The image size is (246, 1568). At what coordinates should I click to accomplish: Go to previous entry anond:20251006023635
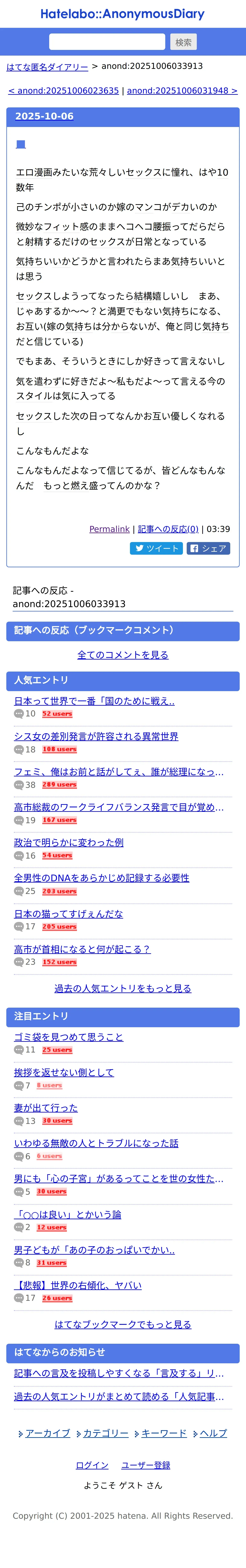tap(64, 91)
